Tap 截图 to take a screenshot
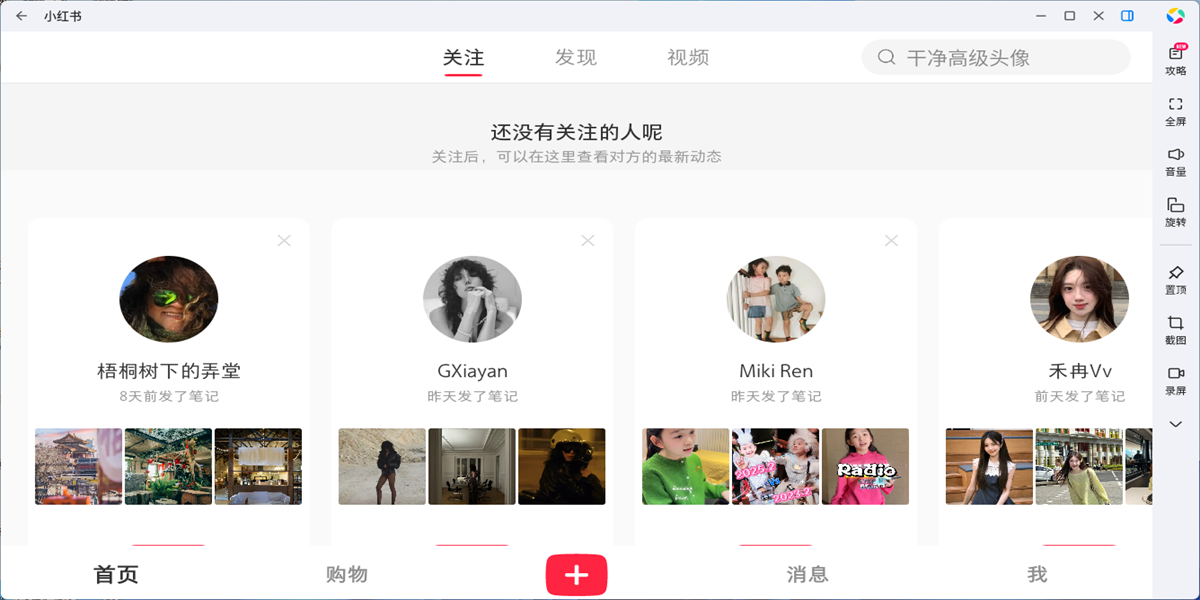This screenshot has height=600, width=1200. (x=1176, y=328)
